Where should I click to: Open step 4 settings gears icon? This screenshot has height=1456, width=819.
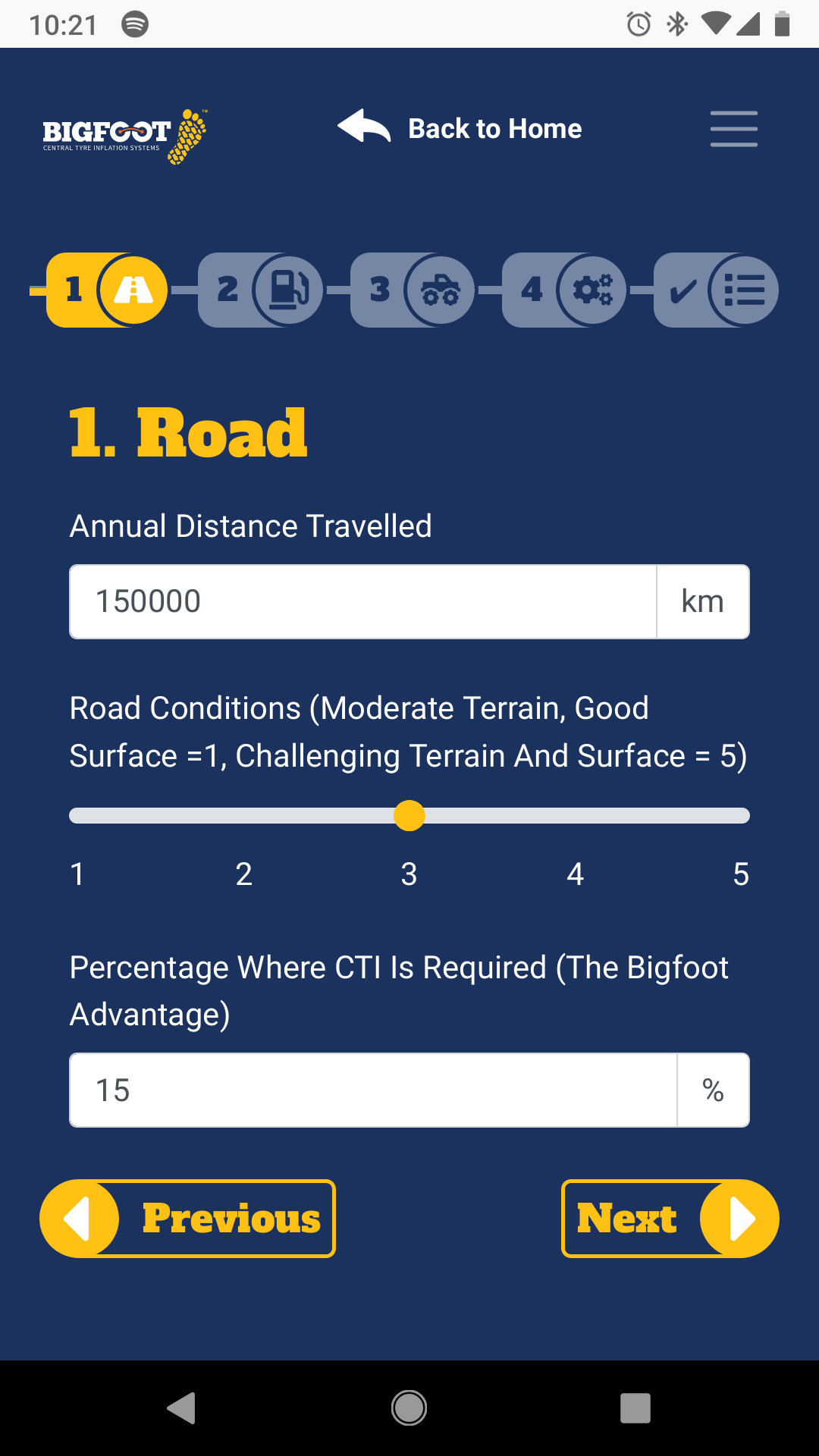point(590,290)
